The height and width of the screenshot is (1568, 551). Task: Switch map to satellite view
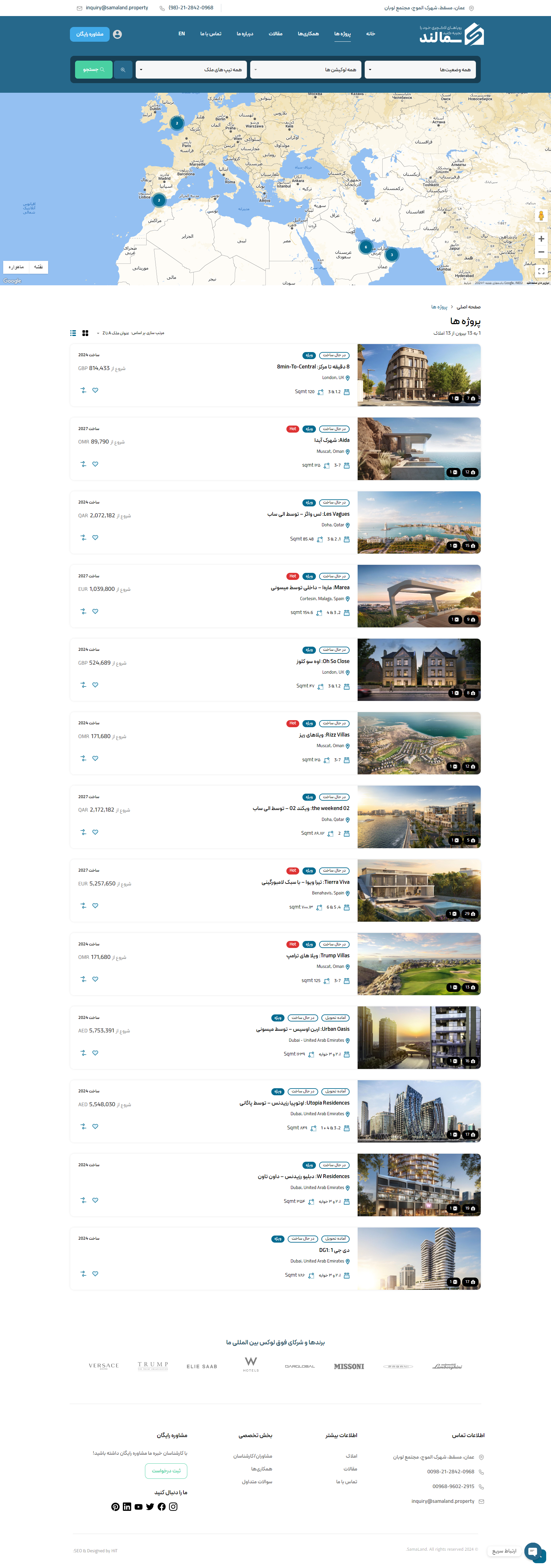[x=16, y=267]
